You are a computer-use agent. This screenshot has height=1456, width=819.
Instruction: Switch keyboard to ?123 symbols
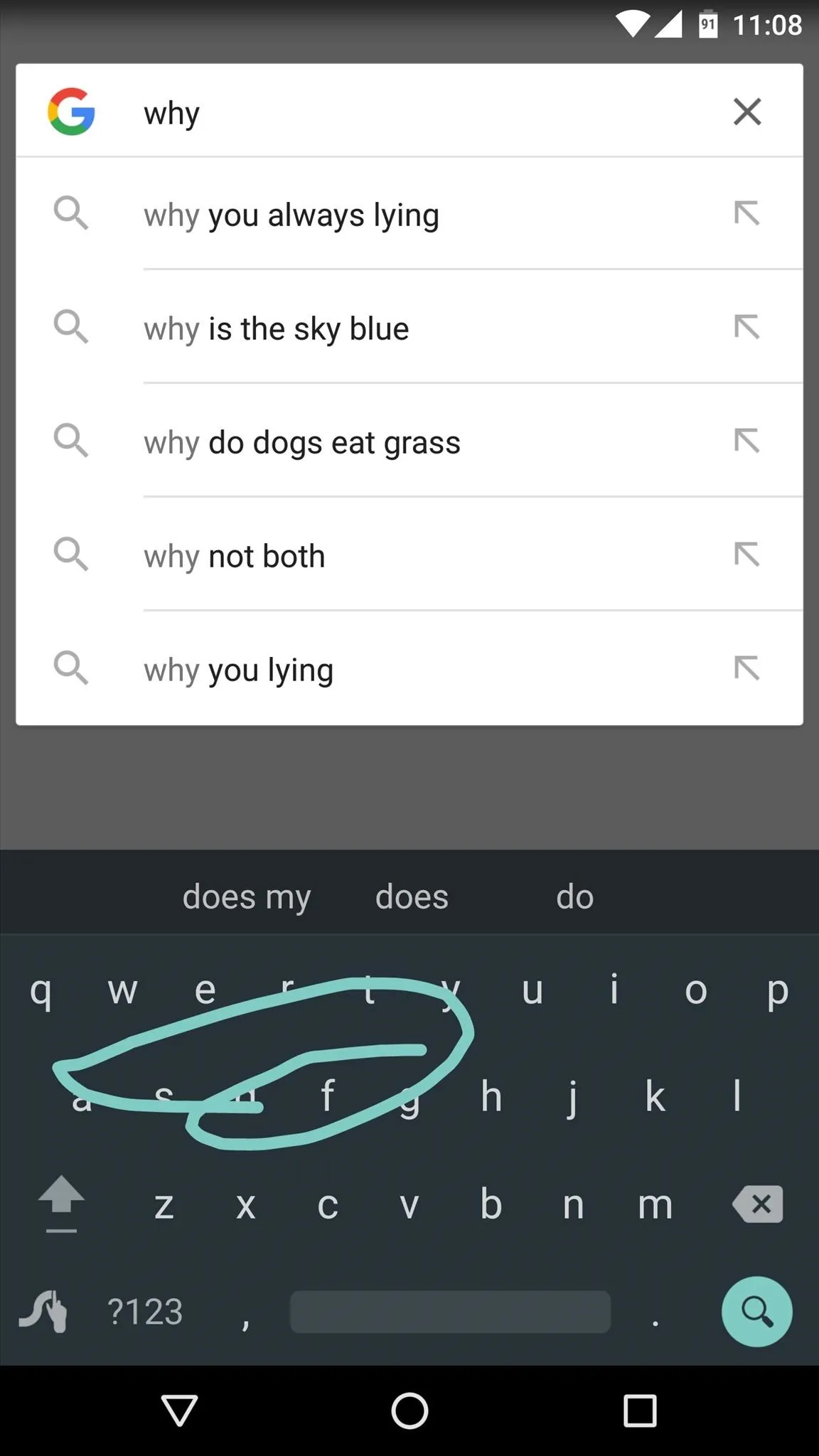[145, 1311]
